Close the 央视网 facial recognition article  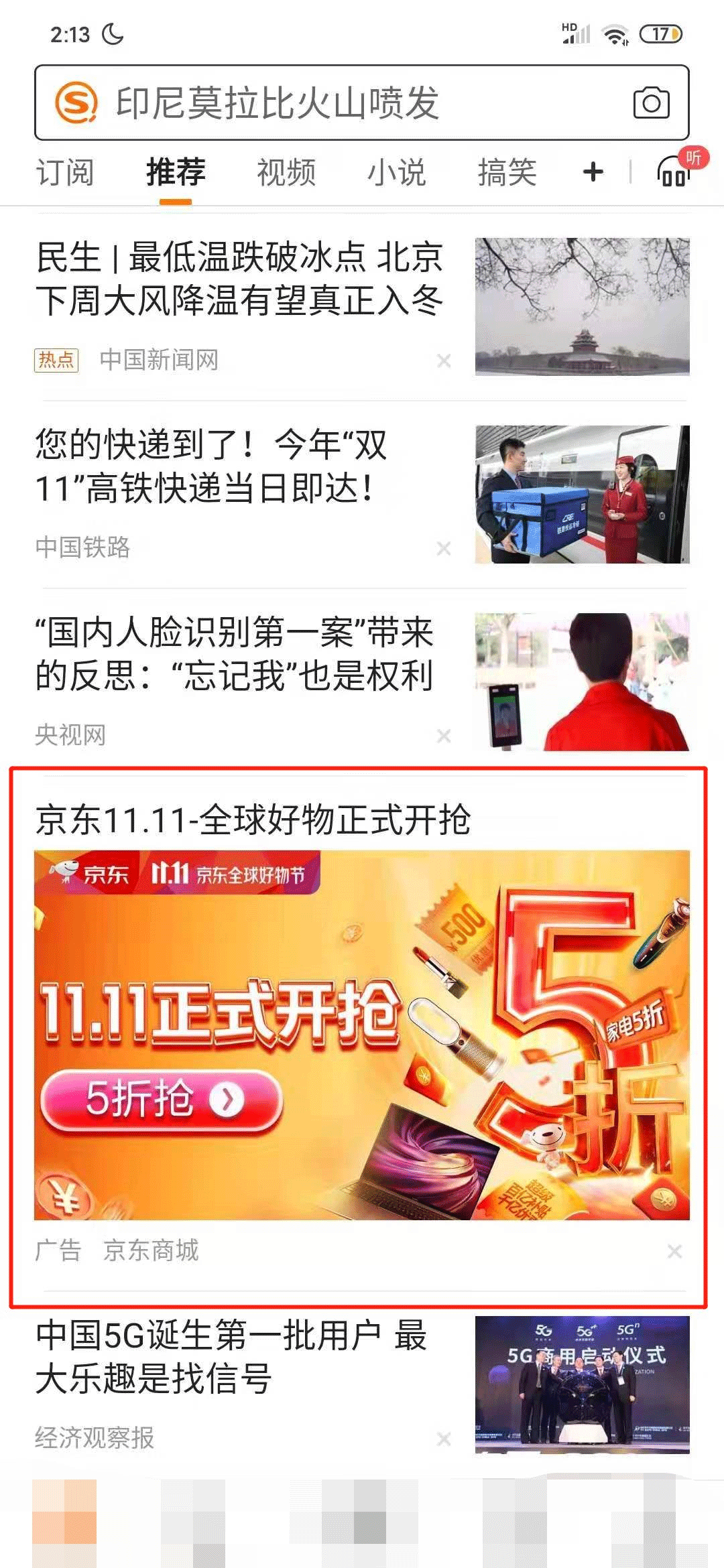(444, 735)
